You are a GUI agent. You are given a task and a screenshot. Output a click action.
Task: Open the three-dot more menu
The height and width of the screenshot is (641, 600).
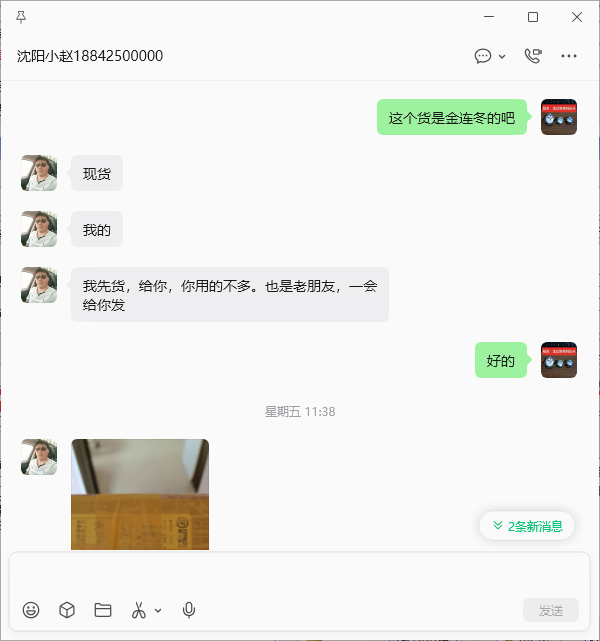[569, 56]
